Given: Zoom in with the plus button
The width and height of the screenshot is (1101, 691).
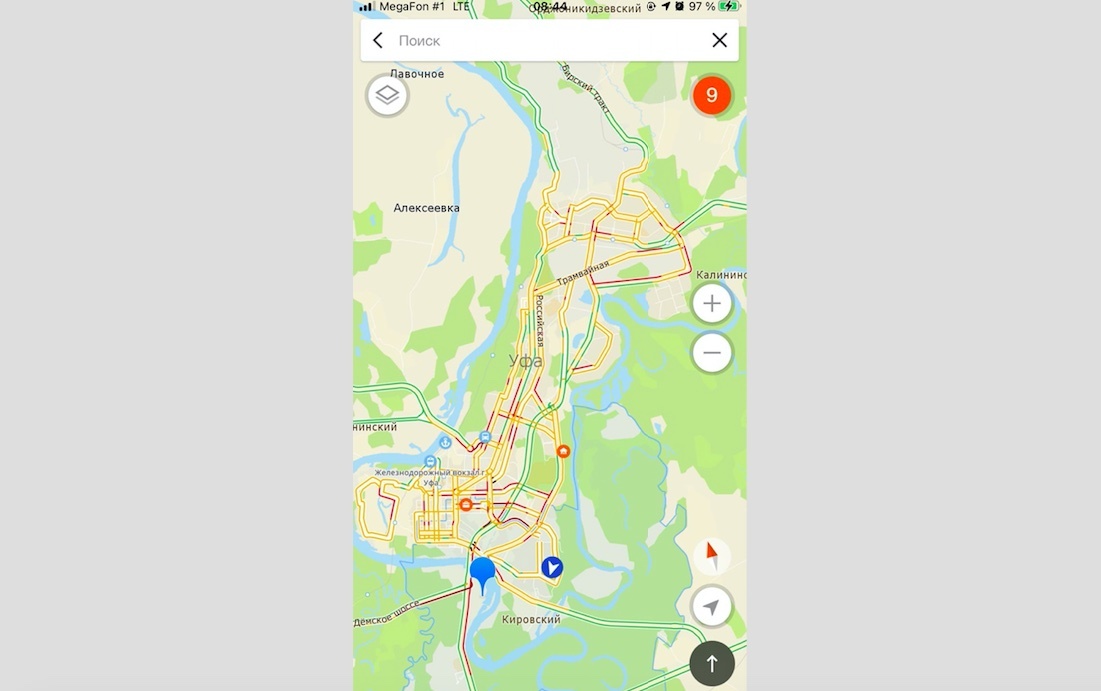Looking at the screenshot, I should tap(712, 303).
